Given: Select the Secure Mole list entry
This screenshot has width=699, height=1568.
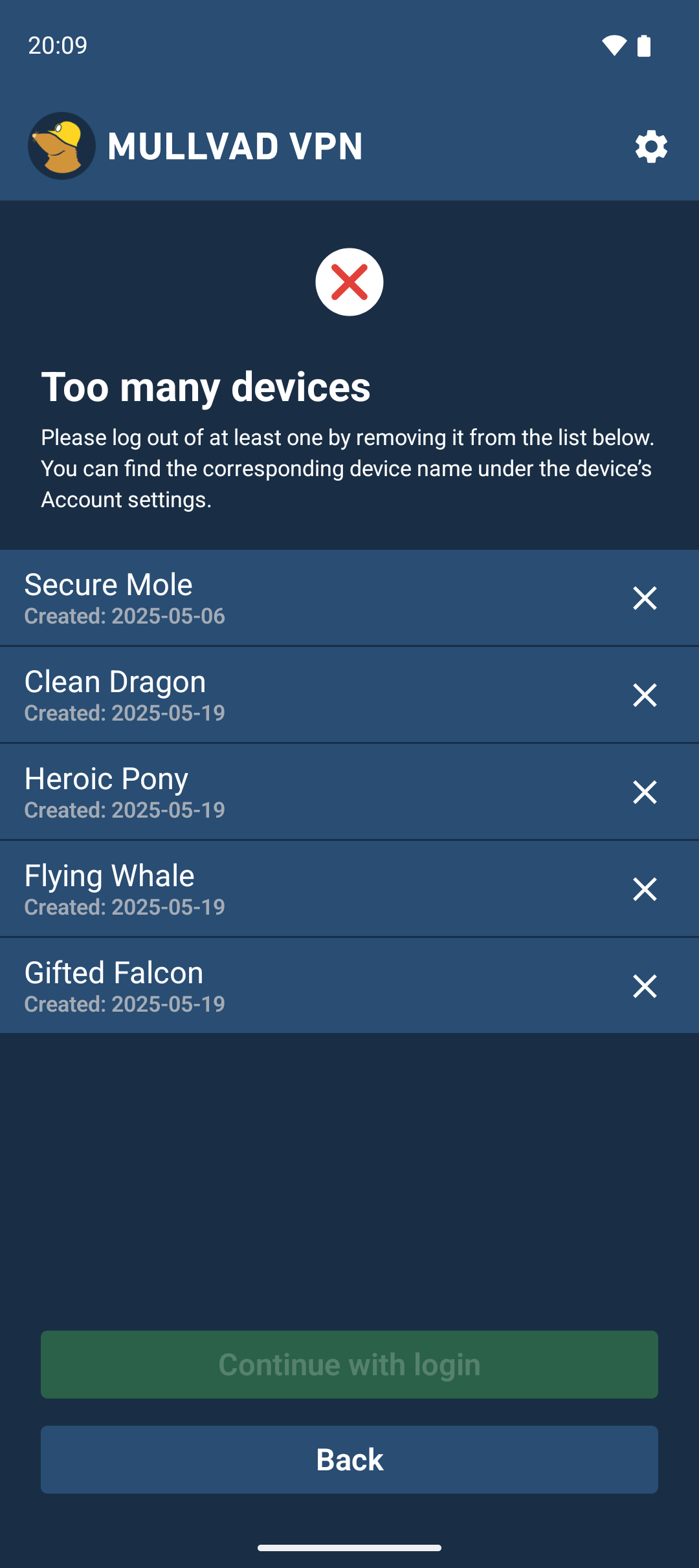Looking at the screenshot, I should pos(291,598).
